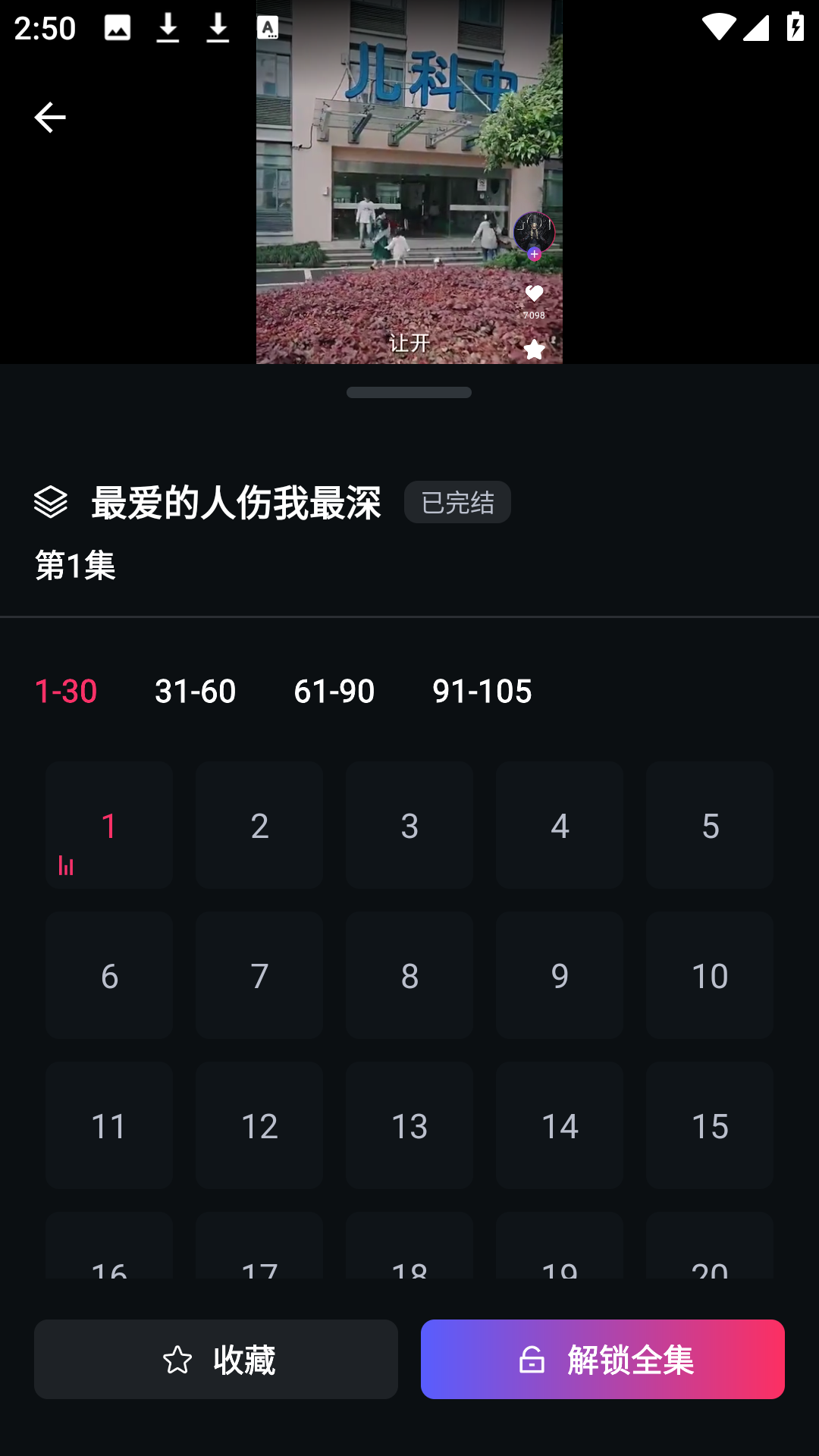Tap the 已完结 status badge
This screenshot has height=1456, width=819.
[457, 501]
